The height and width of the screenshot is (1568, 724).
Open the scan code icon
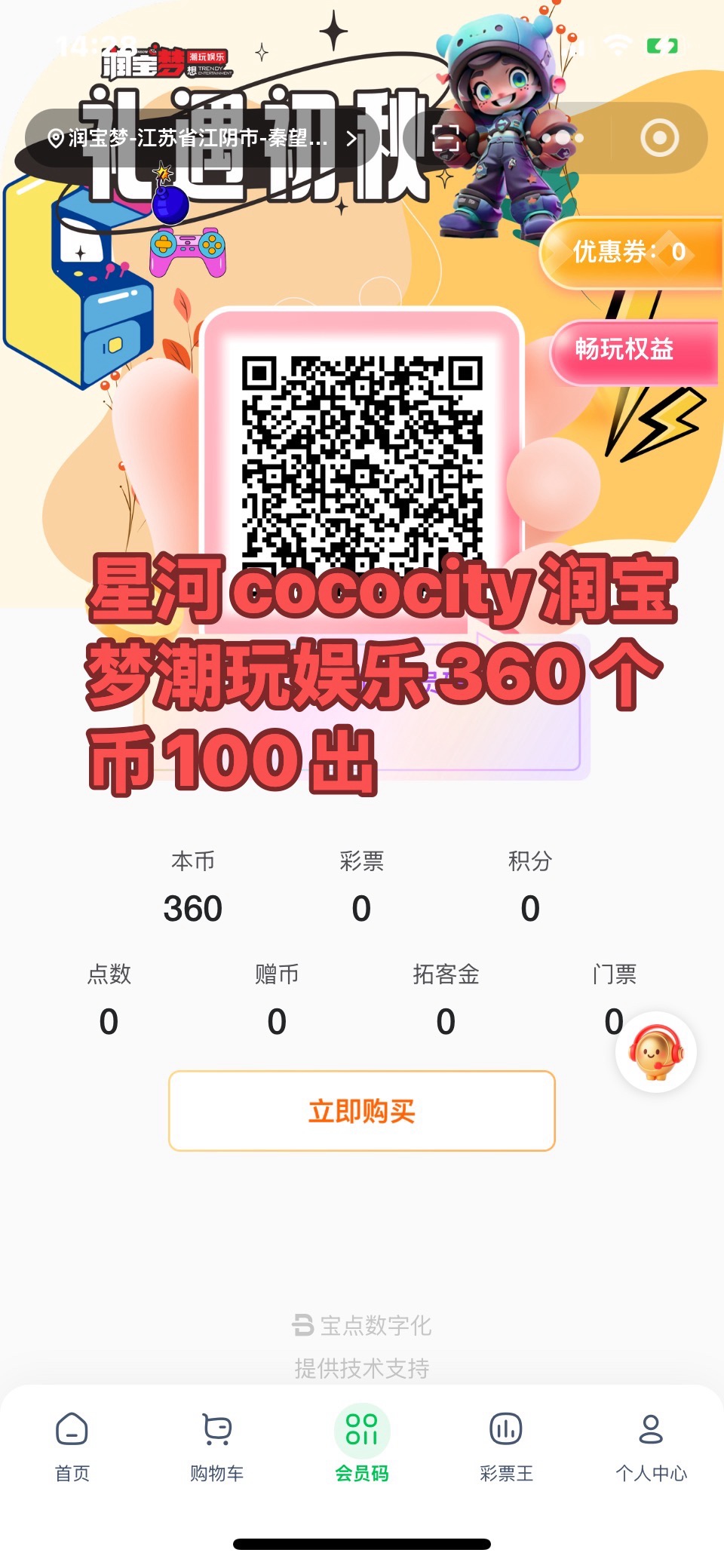pos(446,139)
